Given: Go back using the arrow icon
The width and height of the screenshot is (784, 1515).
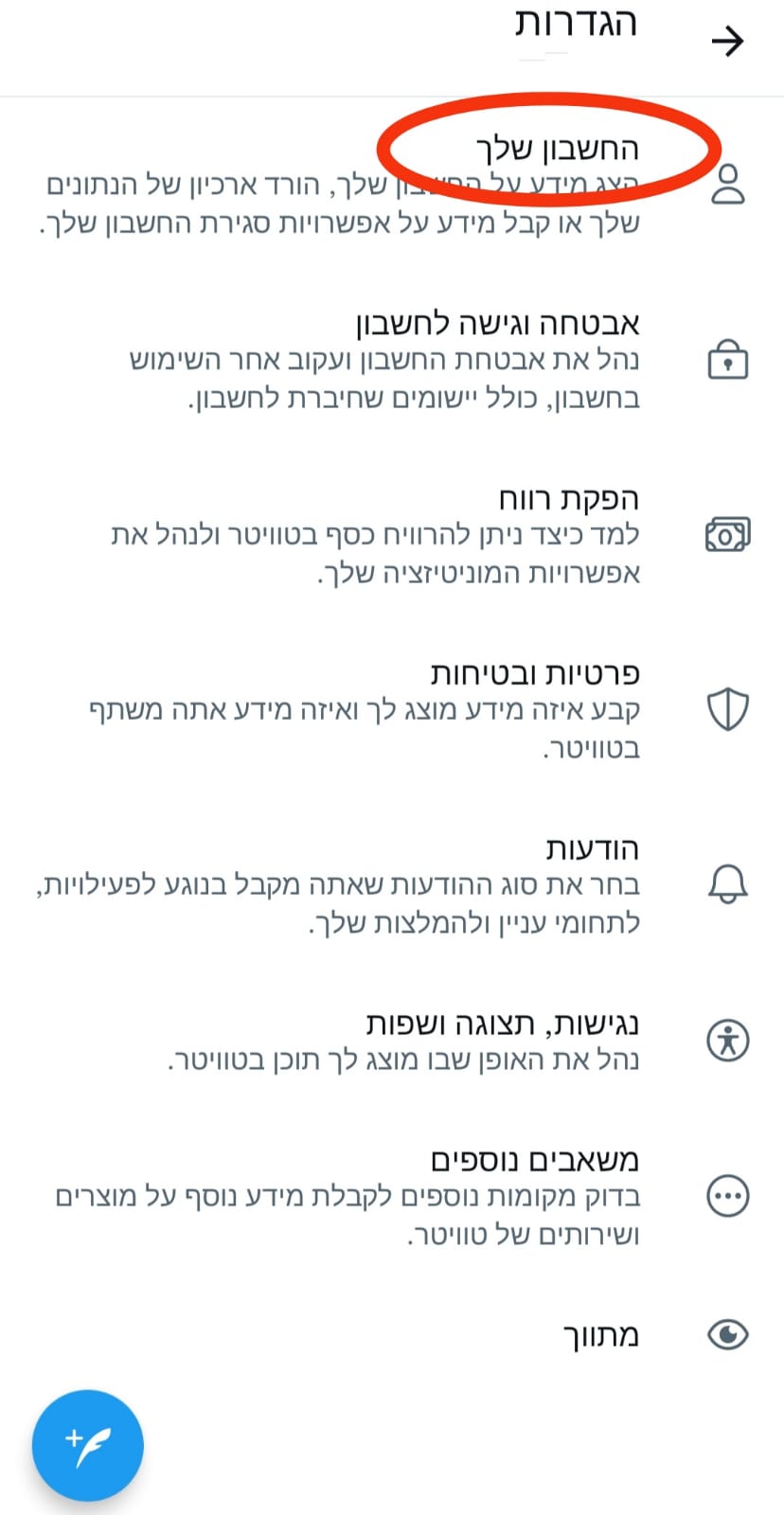Looking at the screenshot, I should click(727, 42).
